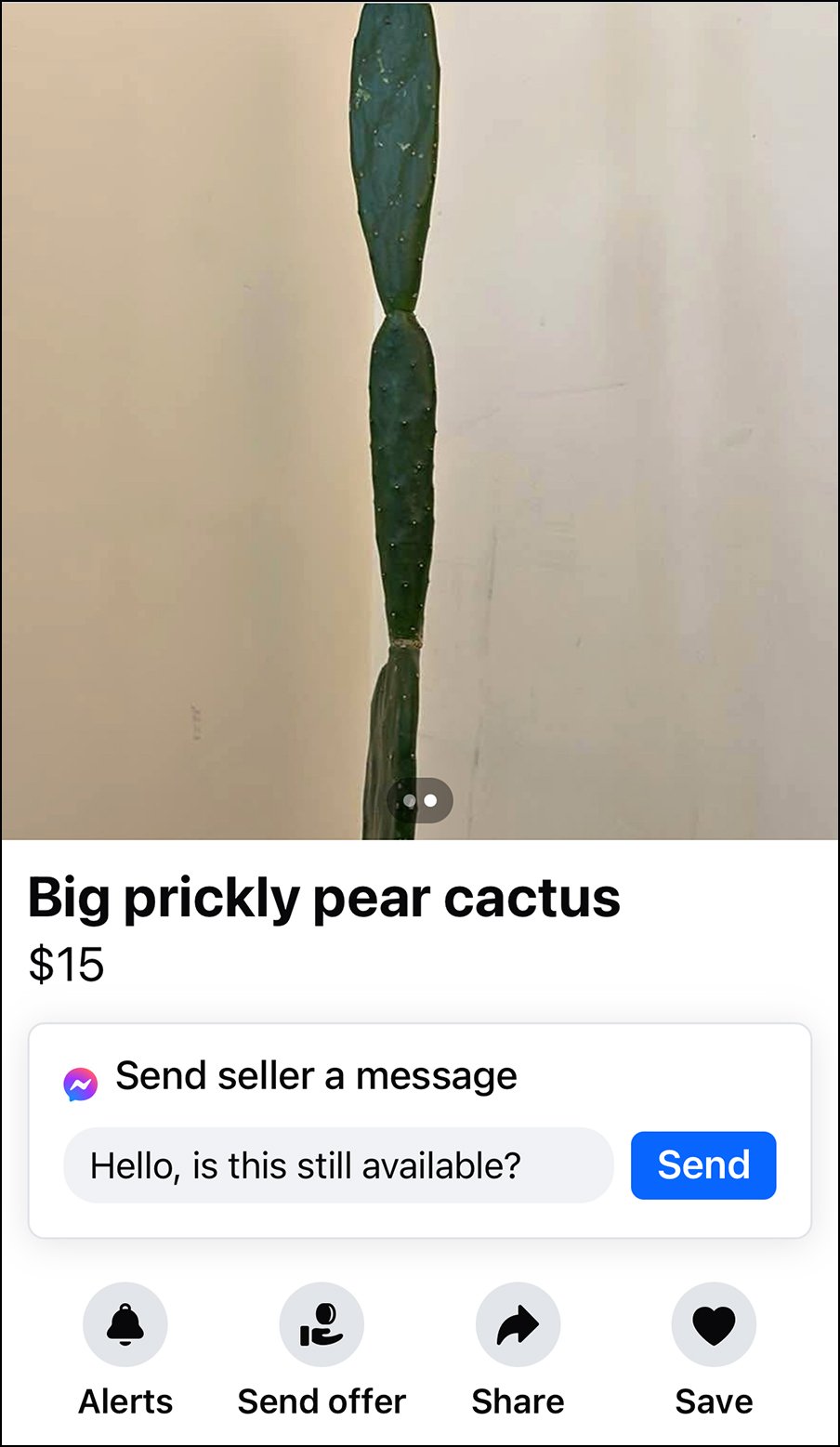Edit the 'Hello, is this still available?' message field

pyautogui.click(x=338, y=1164)
